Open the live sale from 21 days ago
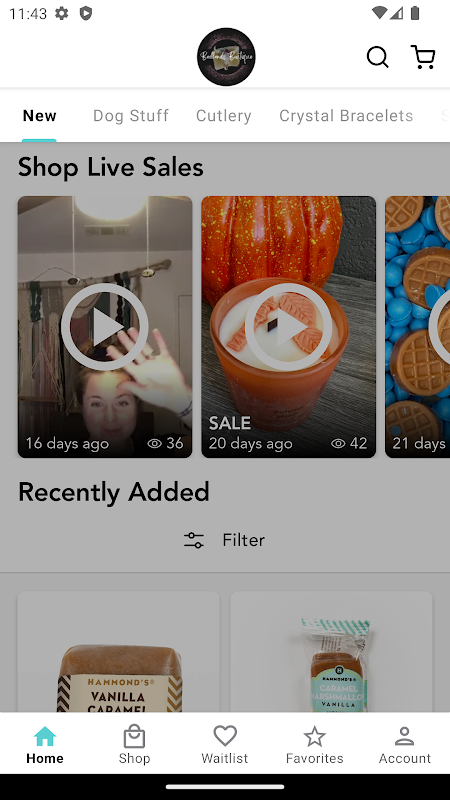The height and width of the screenshot is (800, 450). pos(417,327)
